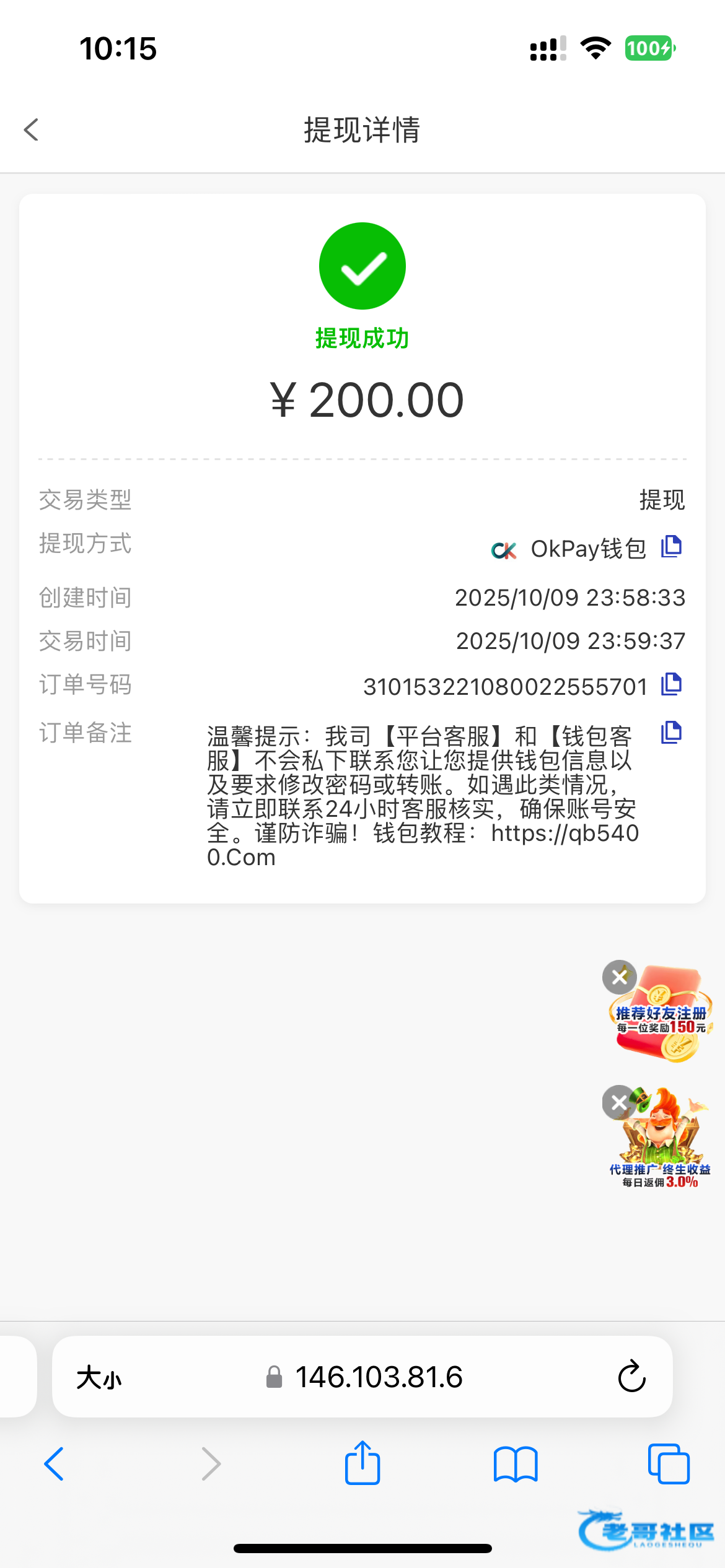The image size is (725, 1568).
Task: Go to the previous page in Safari
Action: pos(55,1464)
